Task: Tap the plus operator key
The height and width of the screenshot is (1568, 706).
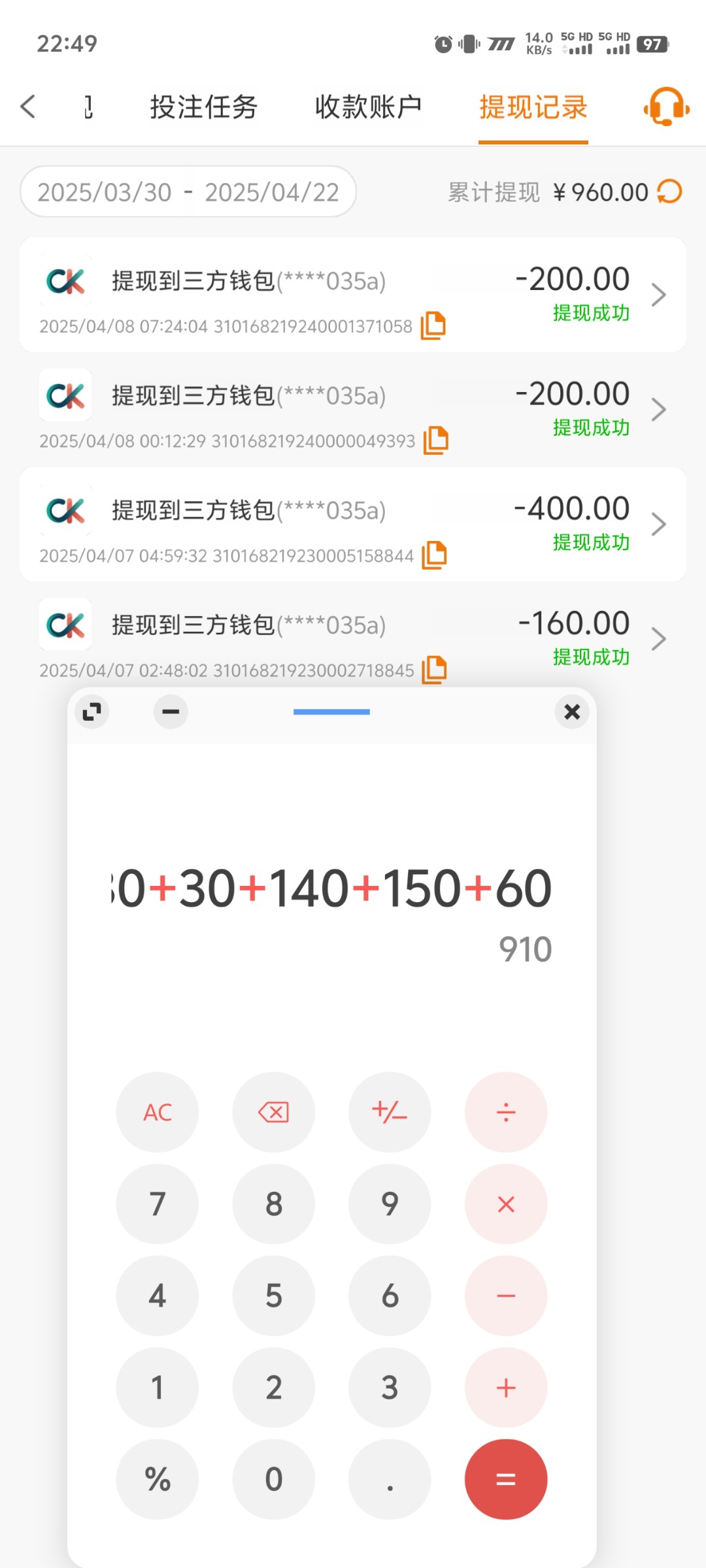Action: pyautogui.click(x=506, y=1388)
